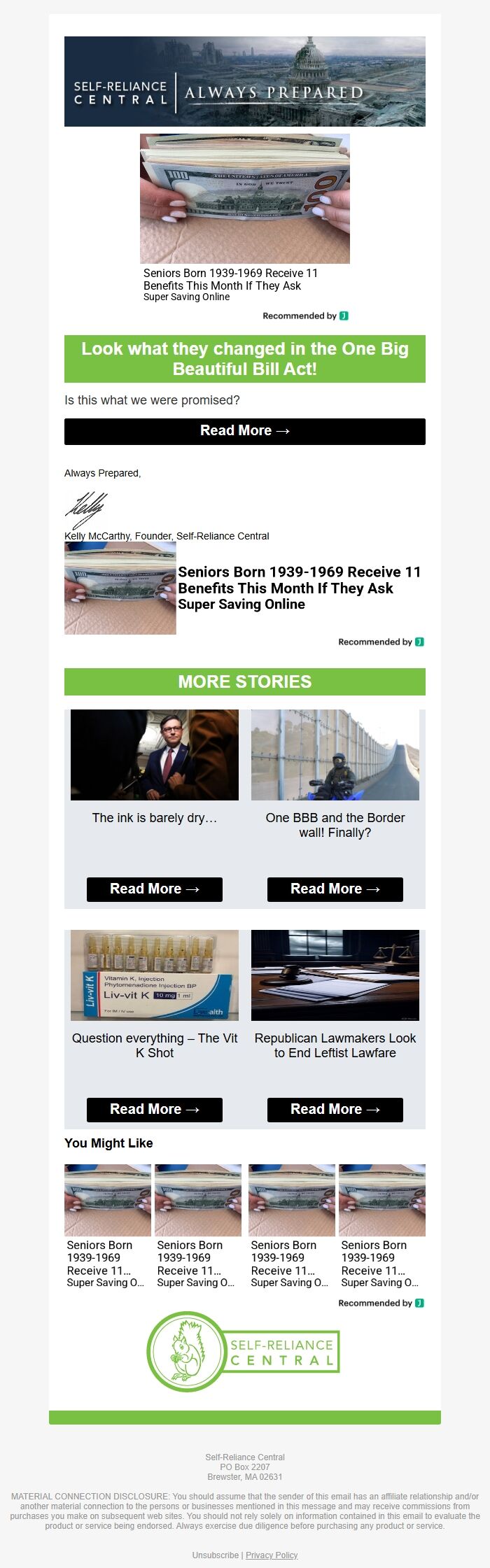Open the green One Big Beautiful Bill Act headline
Image resolution: width=490 pixels, height=1568 pixels.
244,359
